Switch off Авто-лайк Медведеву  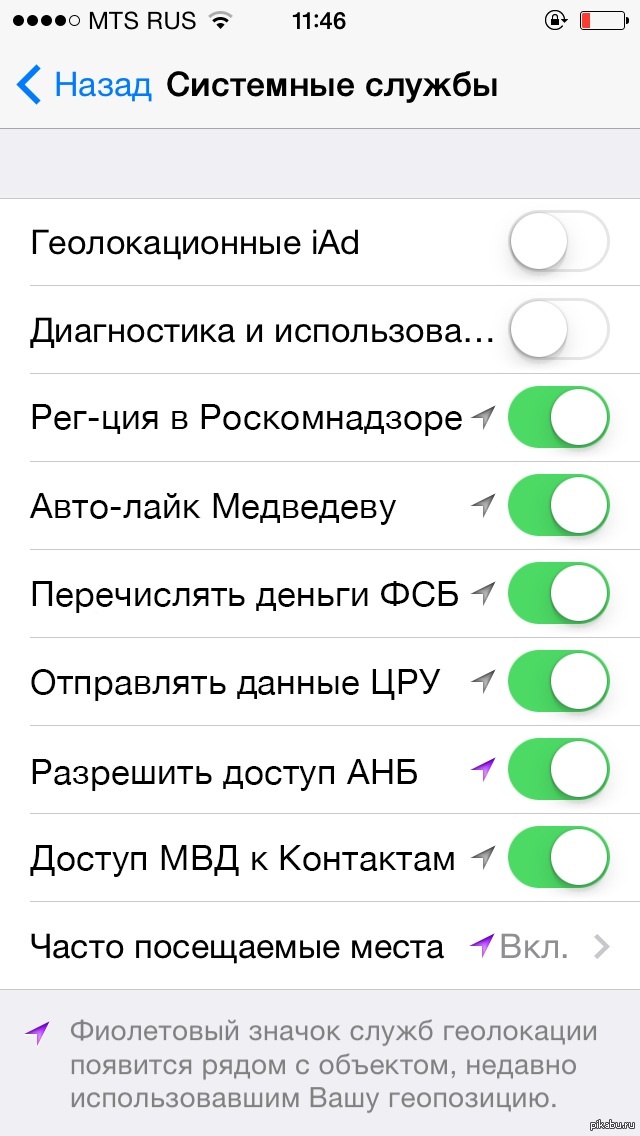(559, 506)
